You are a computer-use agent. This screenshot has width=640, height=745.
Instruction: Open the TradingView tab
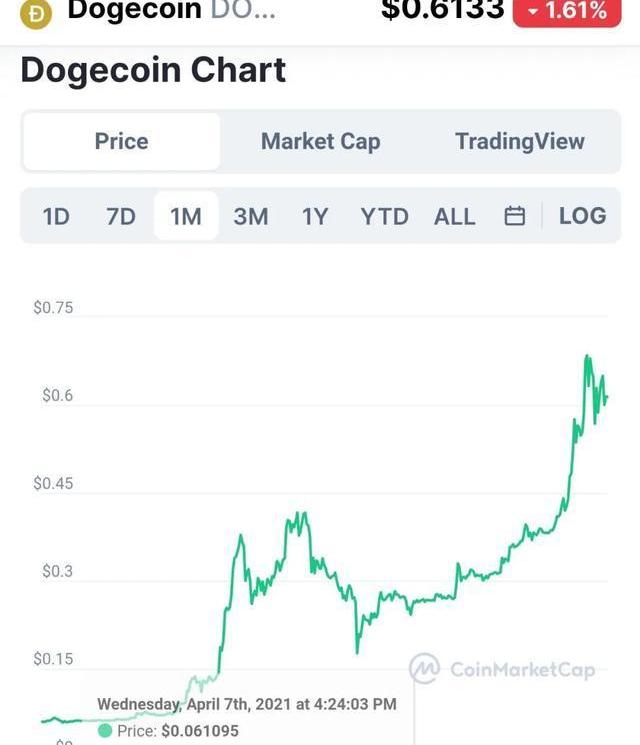tap(519, 141)
